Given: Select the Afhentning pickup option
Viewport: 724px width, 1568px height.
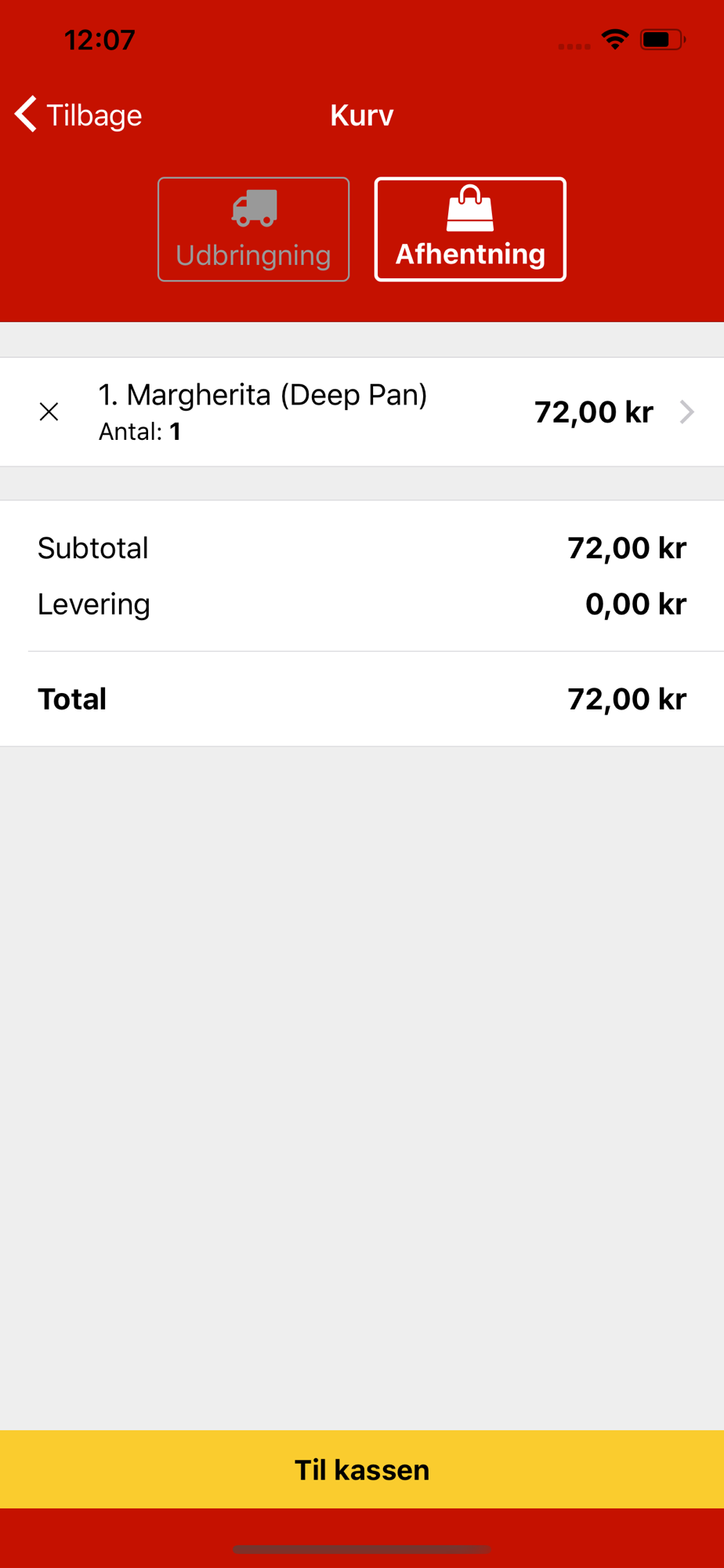Looking at the screenshot, I should [470, 229].
